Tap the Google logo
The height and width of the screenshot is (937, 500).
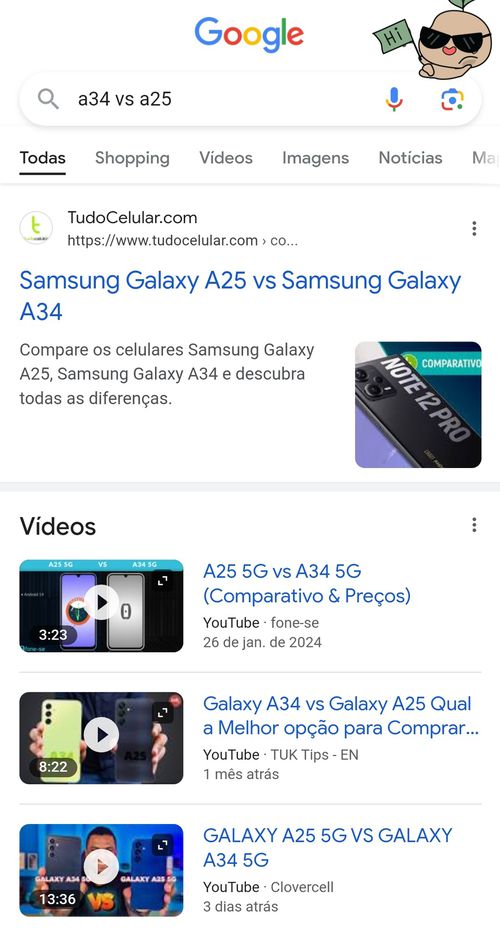point(249,35)
